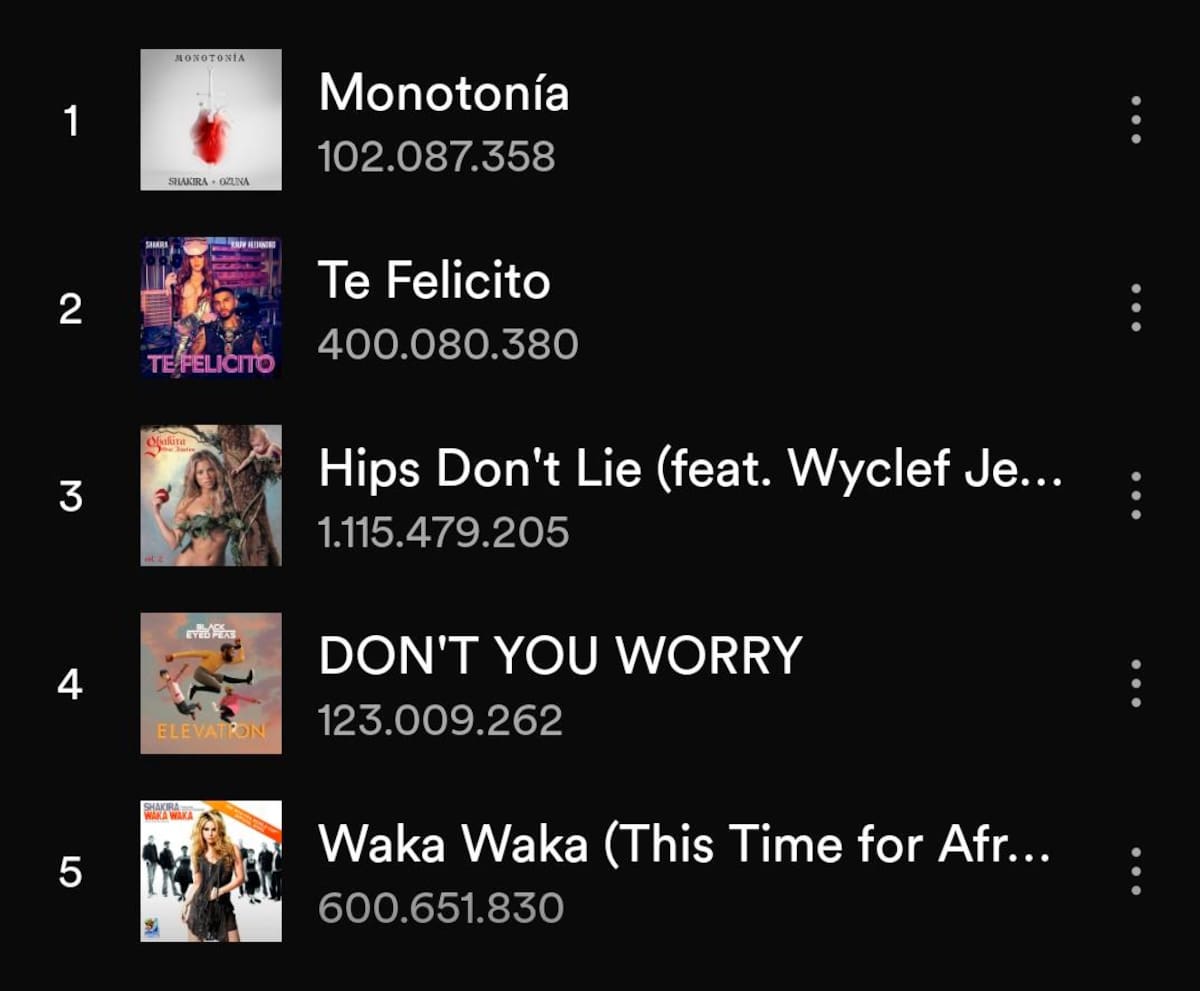
Task: Open the Waka Waka track options menu
Action: click(x=1135, y=871)
